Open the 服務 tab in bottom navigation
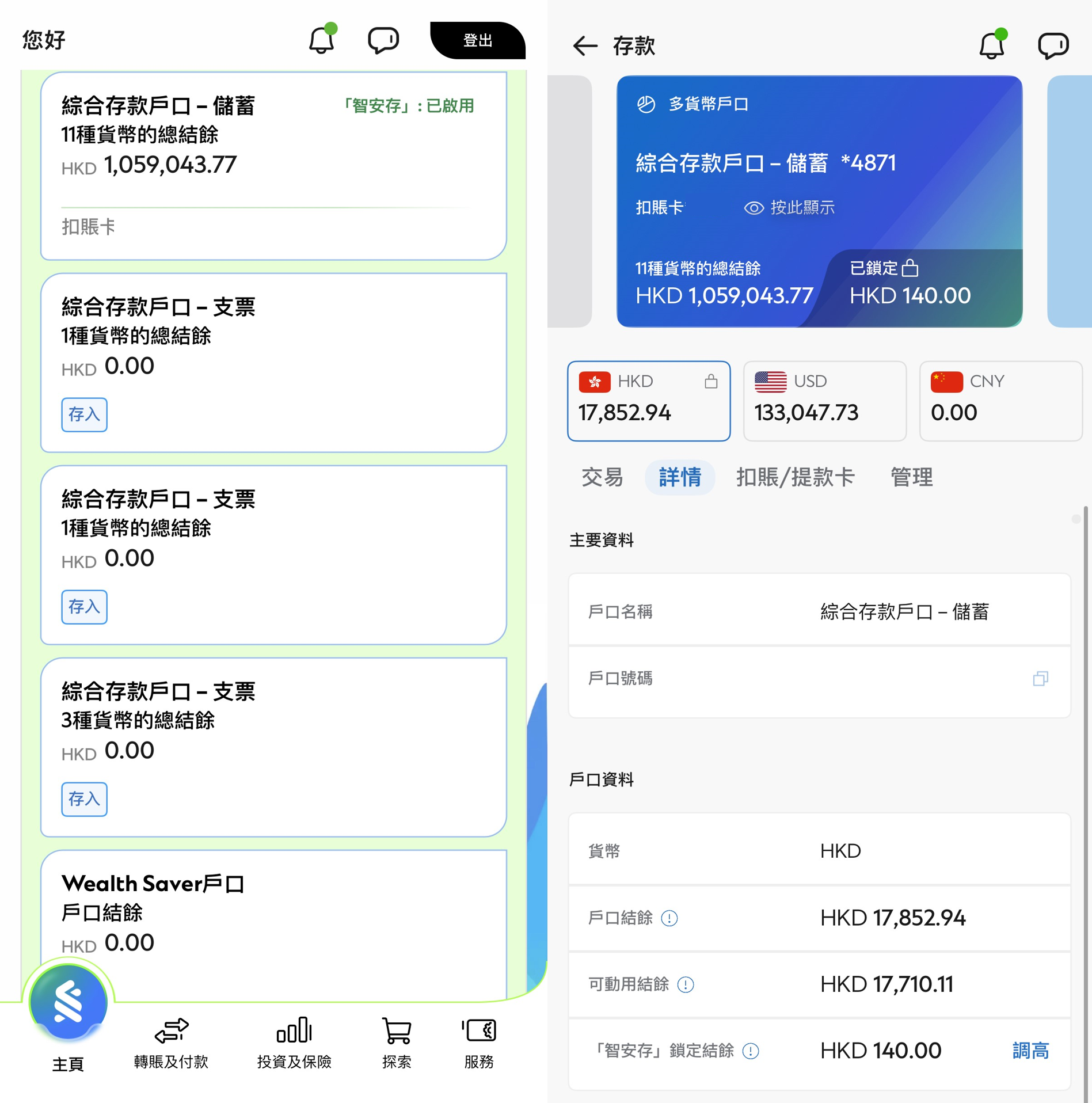The height and width of the screenshot is (1103, 1092). pyautogui.click(x=479, y=1043)
